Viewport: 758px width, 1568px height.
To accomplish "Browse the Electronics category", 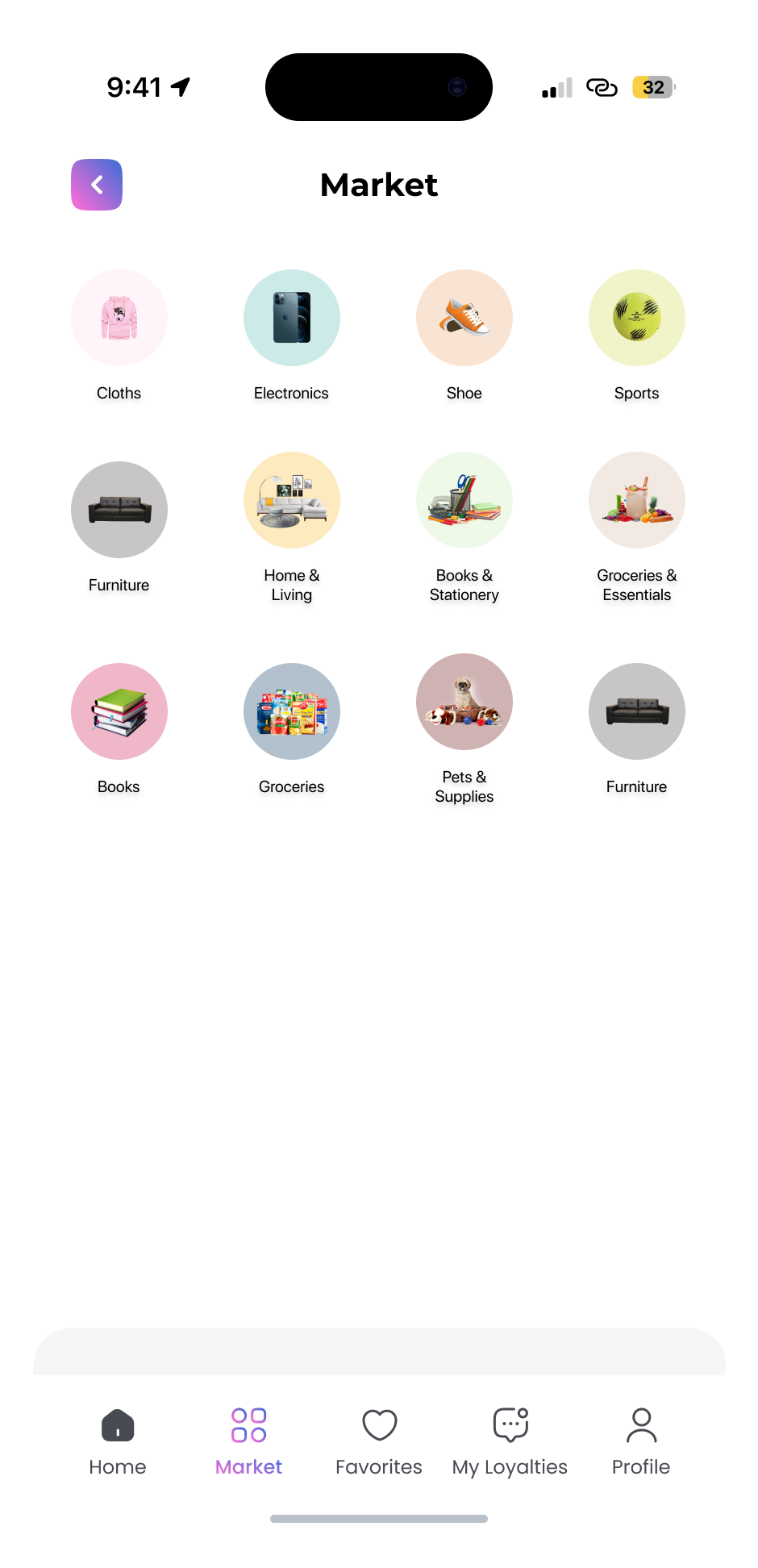I will tap(292, 318).
